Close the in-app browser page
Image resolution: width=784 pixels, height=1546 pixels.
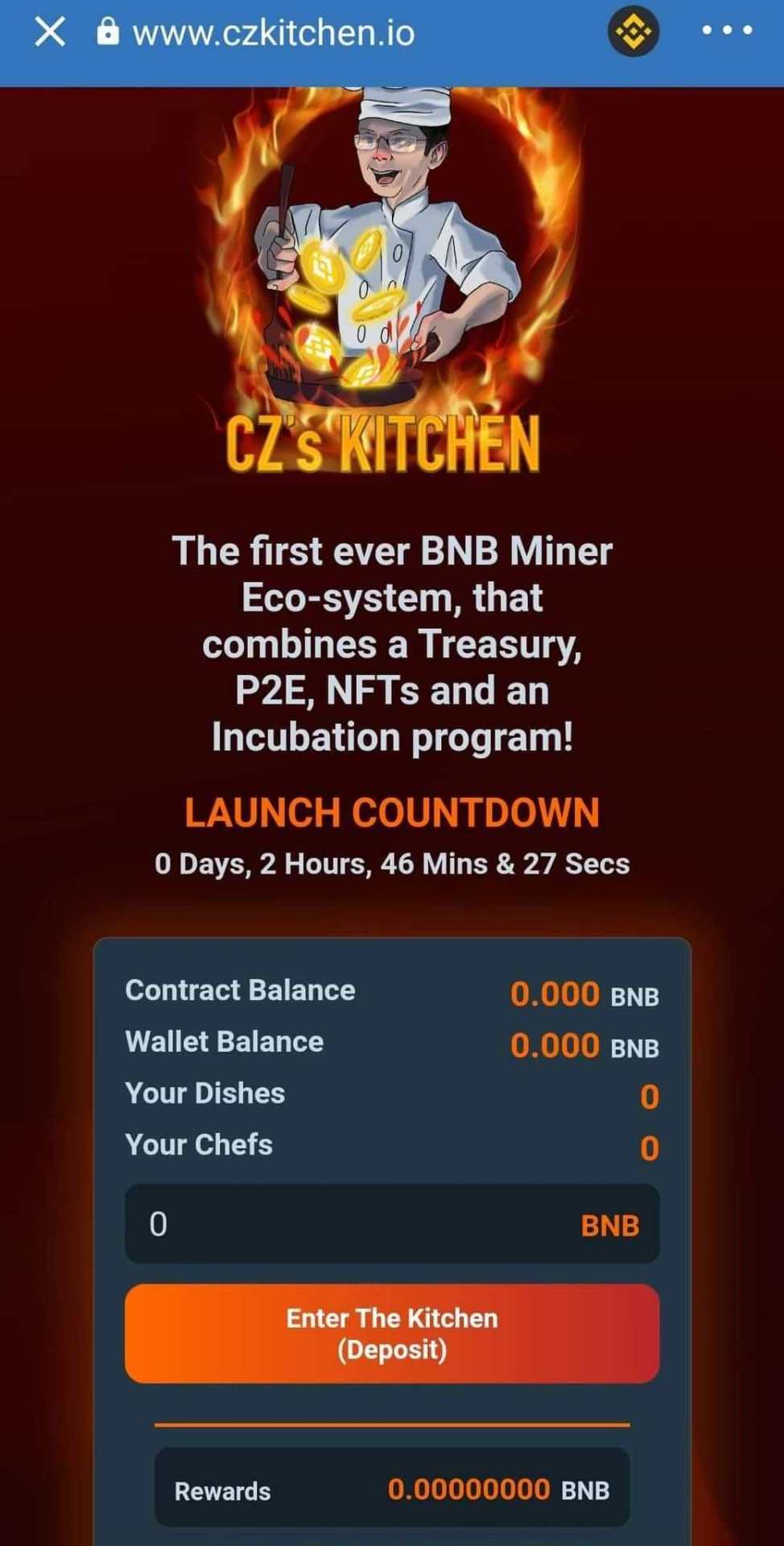[x=50, y=32]
